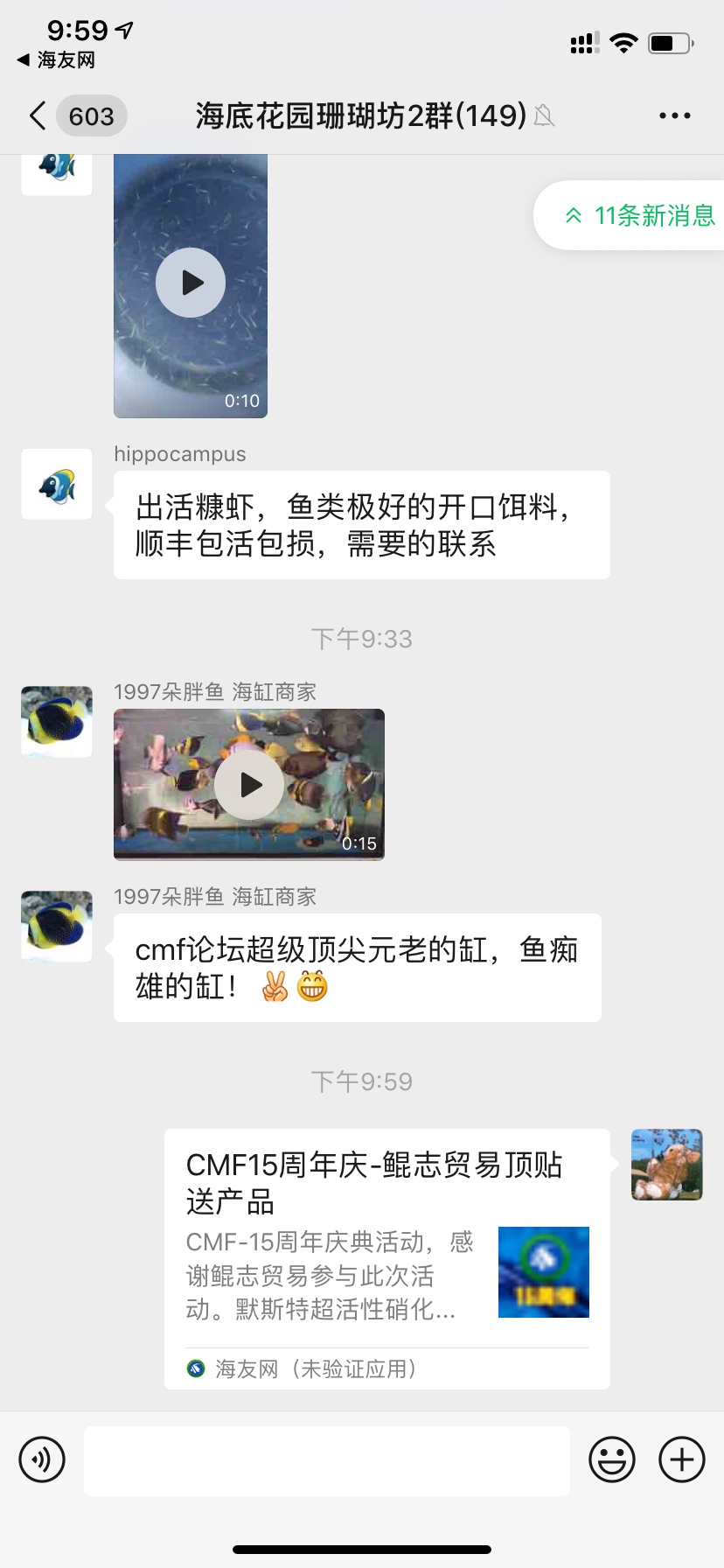724x1568 pixels.
Task: Open hippocampus's profile avatar beside the shrimp message
Action: [x=57, y=485]
